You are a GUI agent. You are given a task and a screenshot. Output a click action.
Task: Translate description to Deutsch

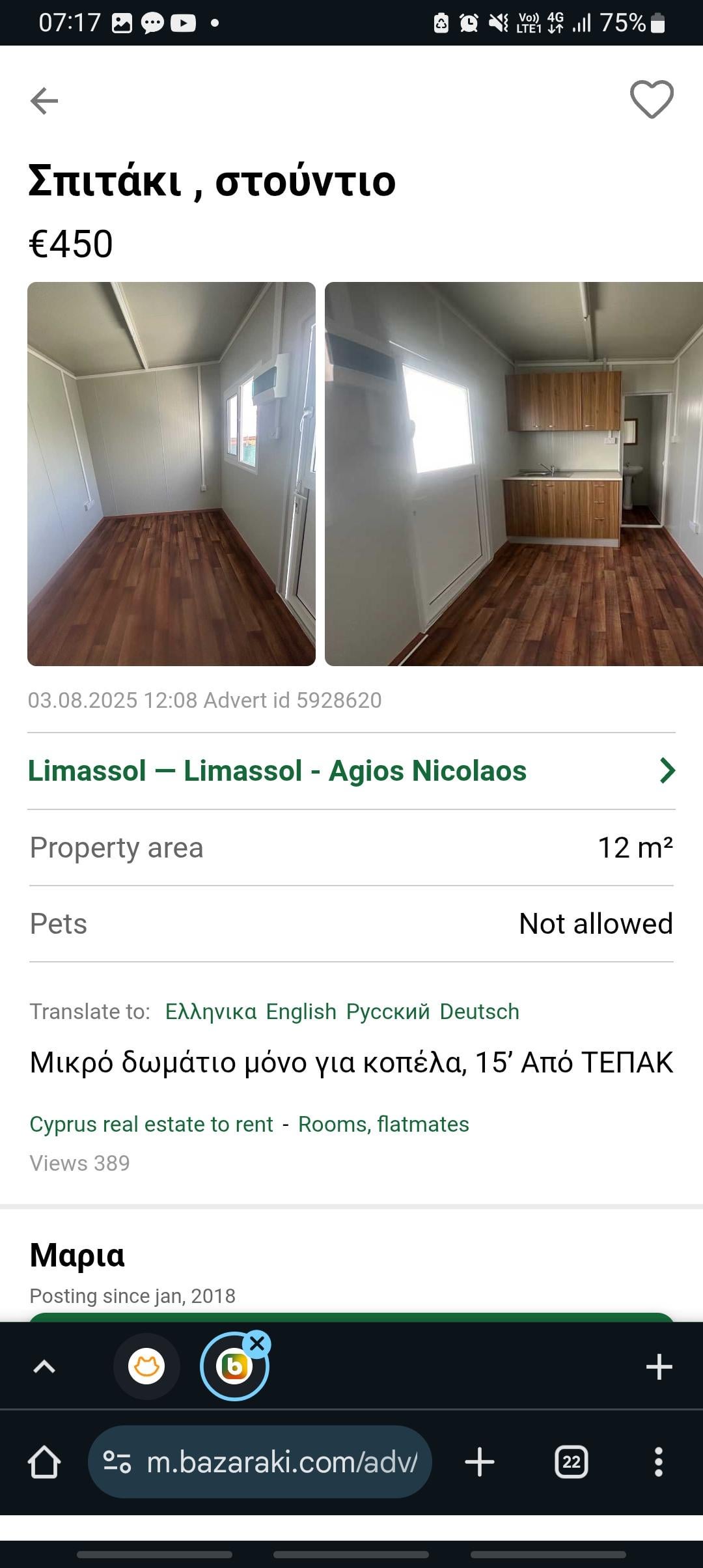tap(479, 1011)
